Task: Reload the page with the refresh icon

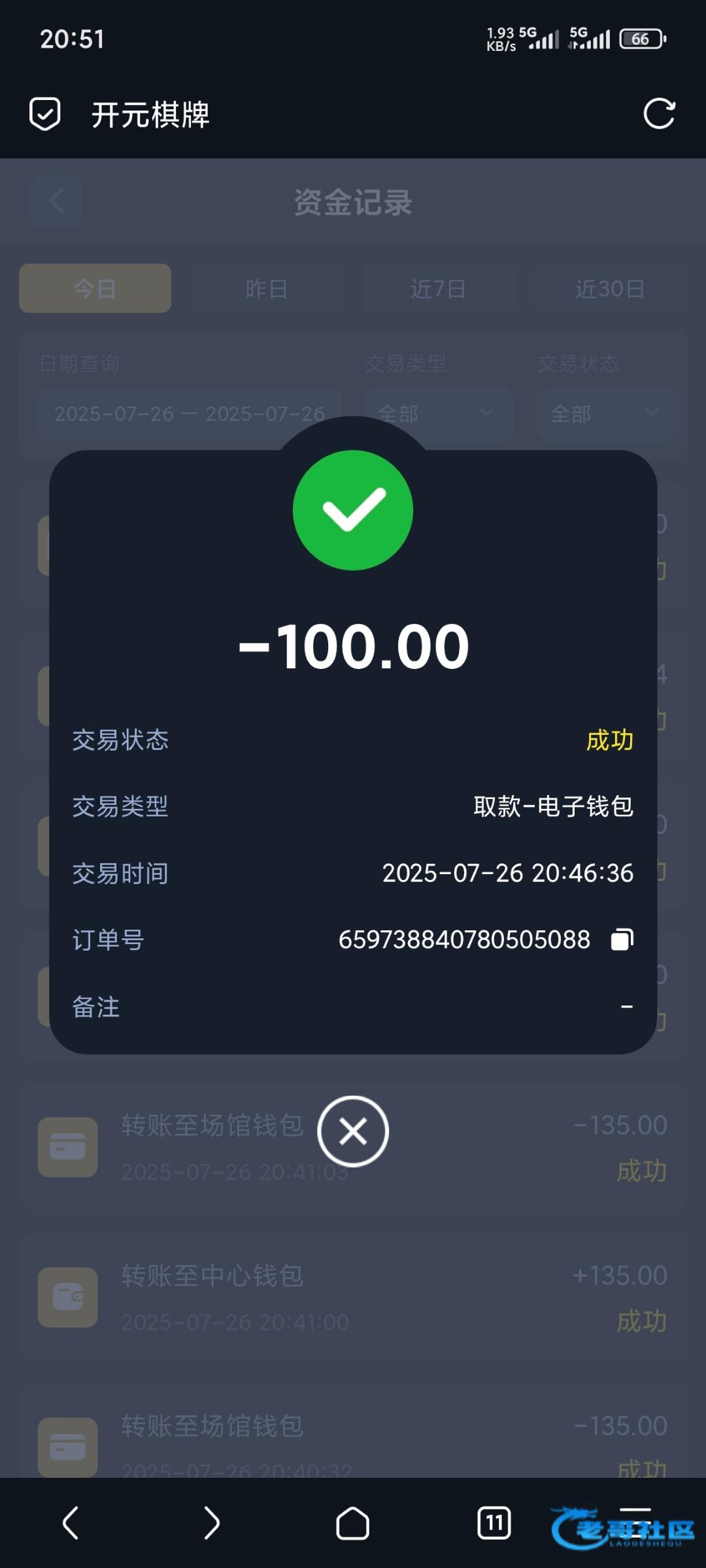Action: click(x=659, y=114)
